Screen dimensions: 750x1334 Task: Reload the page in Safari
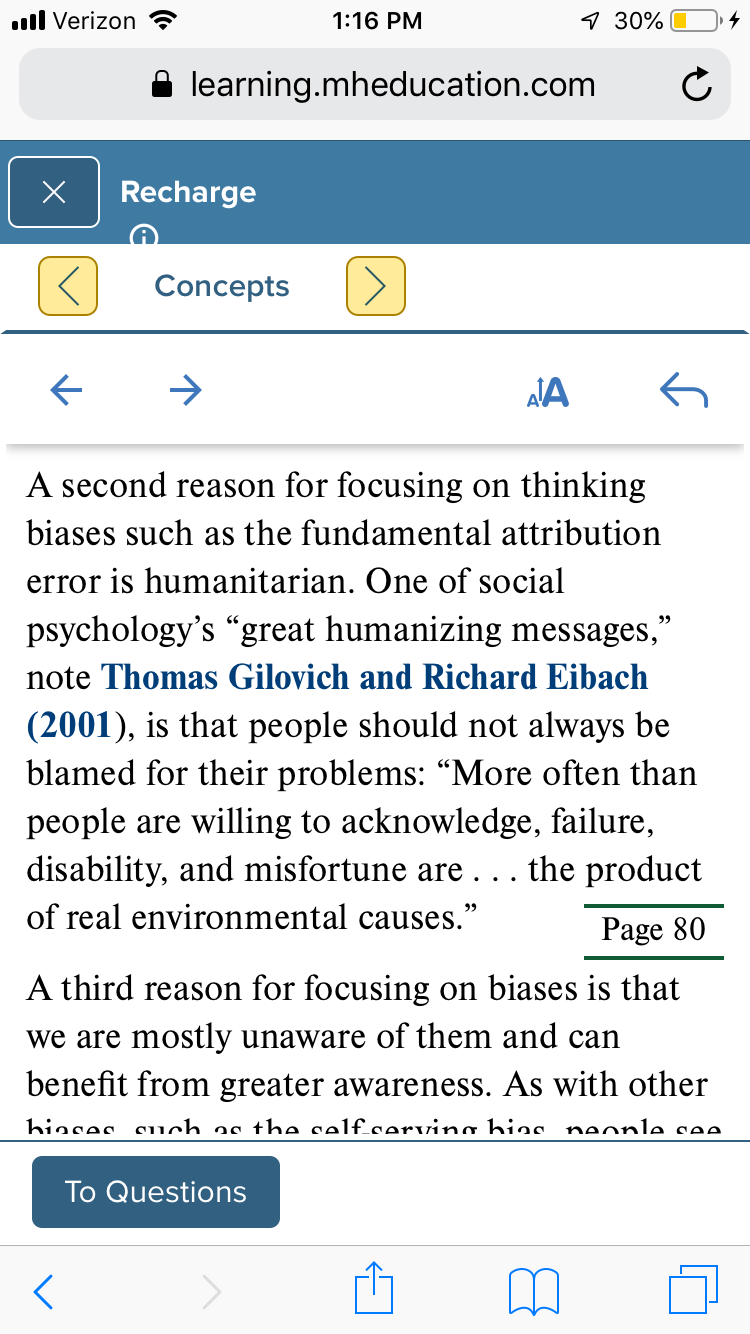697,87
